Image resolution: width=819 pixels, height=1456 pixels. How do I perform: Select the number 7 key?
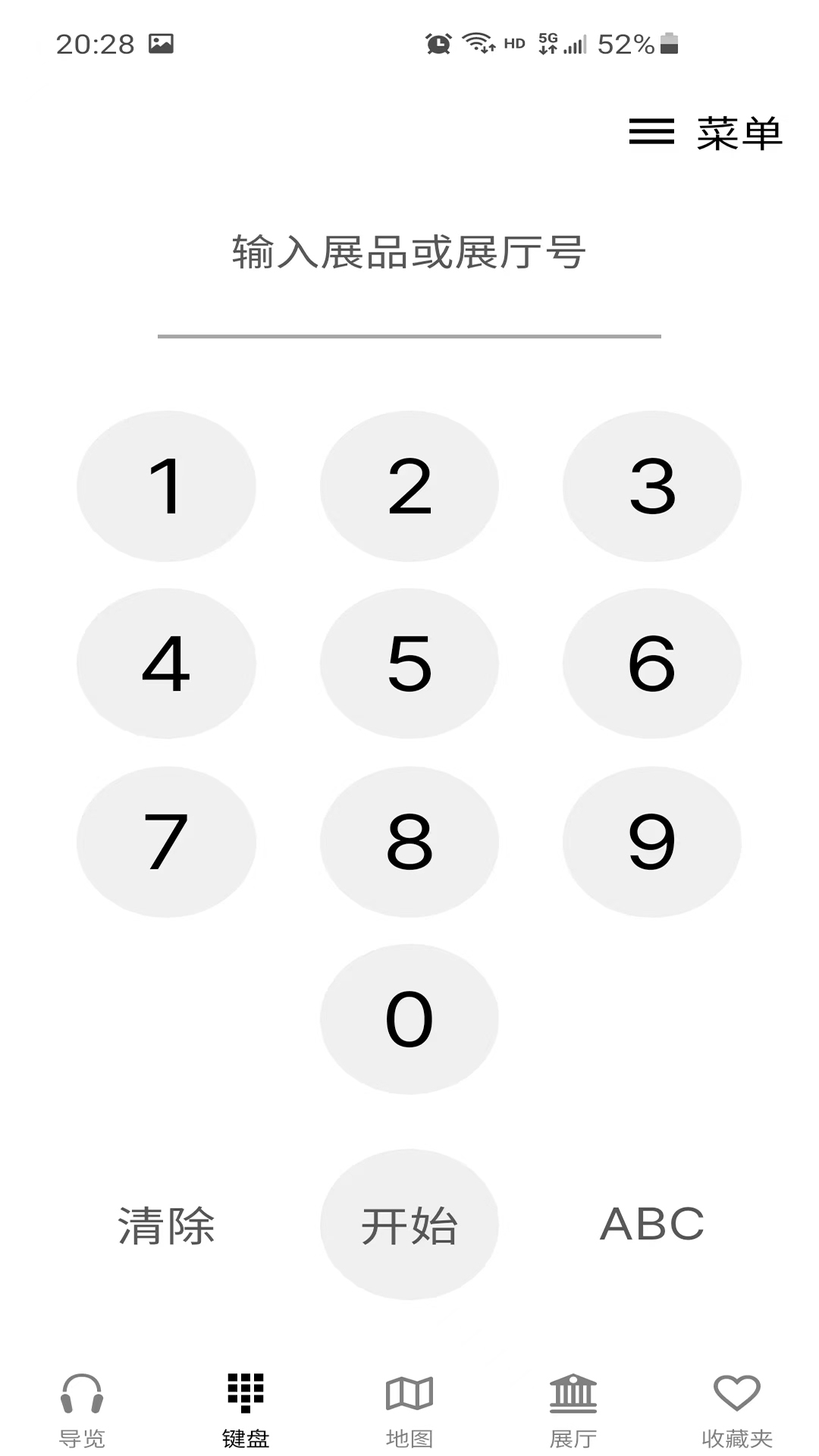click(x=166, y=841)
